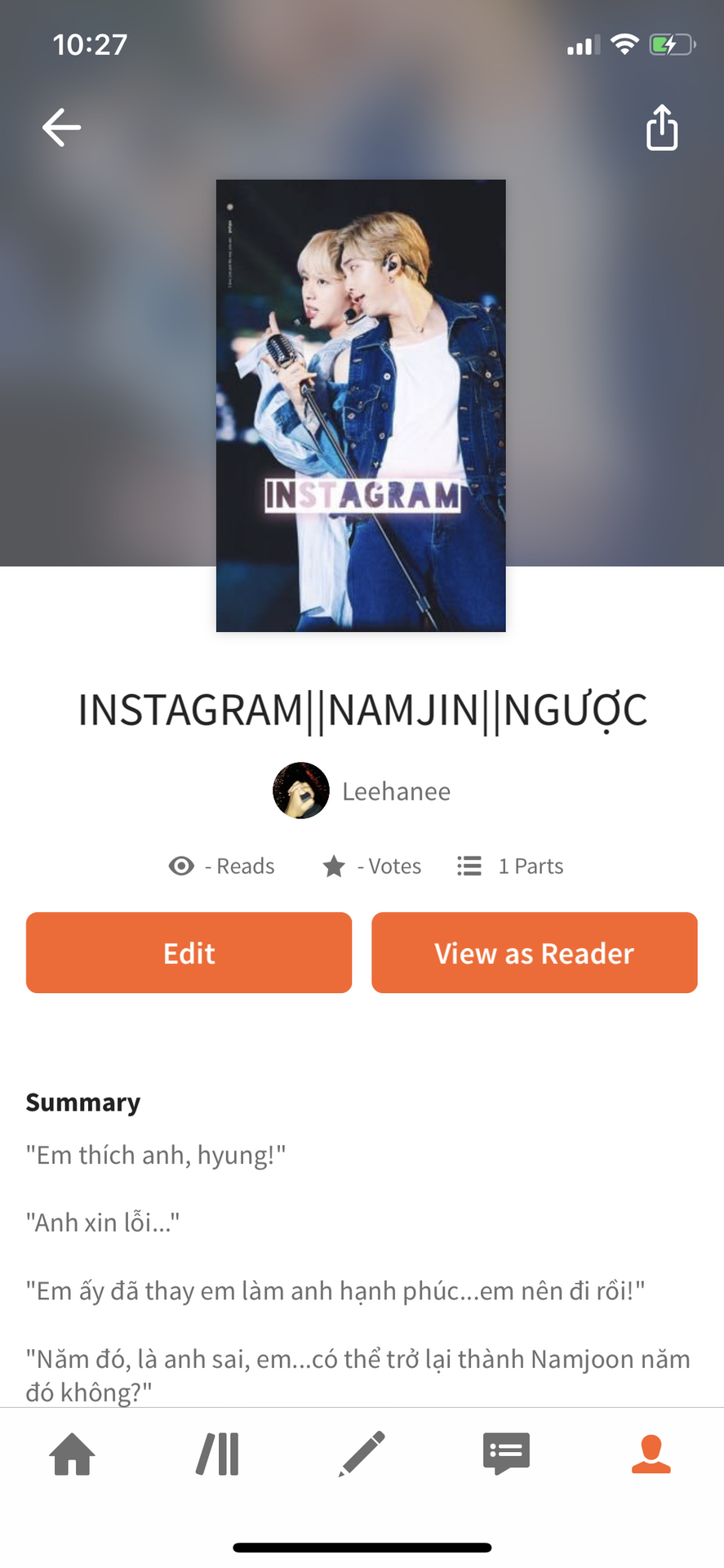724x1568 pixels.
Task: Share this story via the share icon
Action: [x=661, y=127]
